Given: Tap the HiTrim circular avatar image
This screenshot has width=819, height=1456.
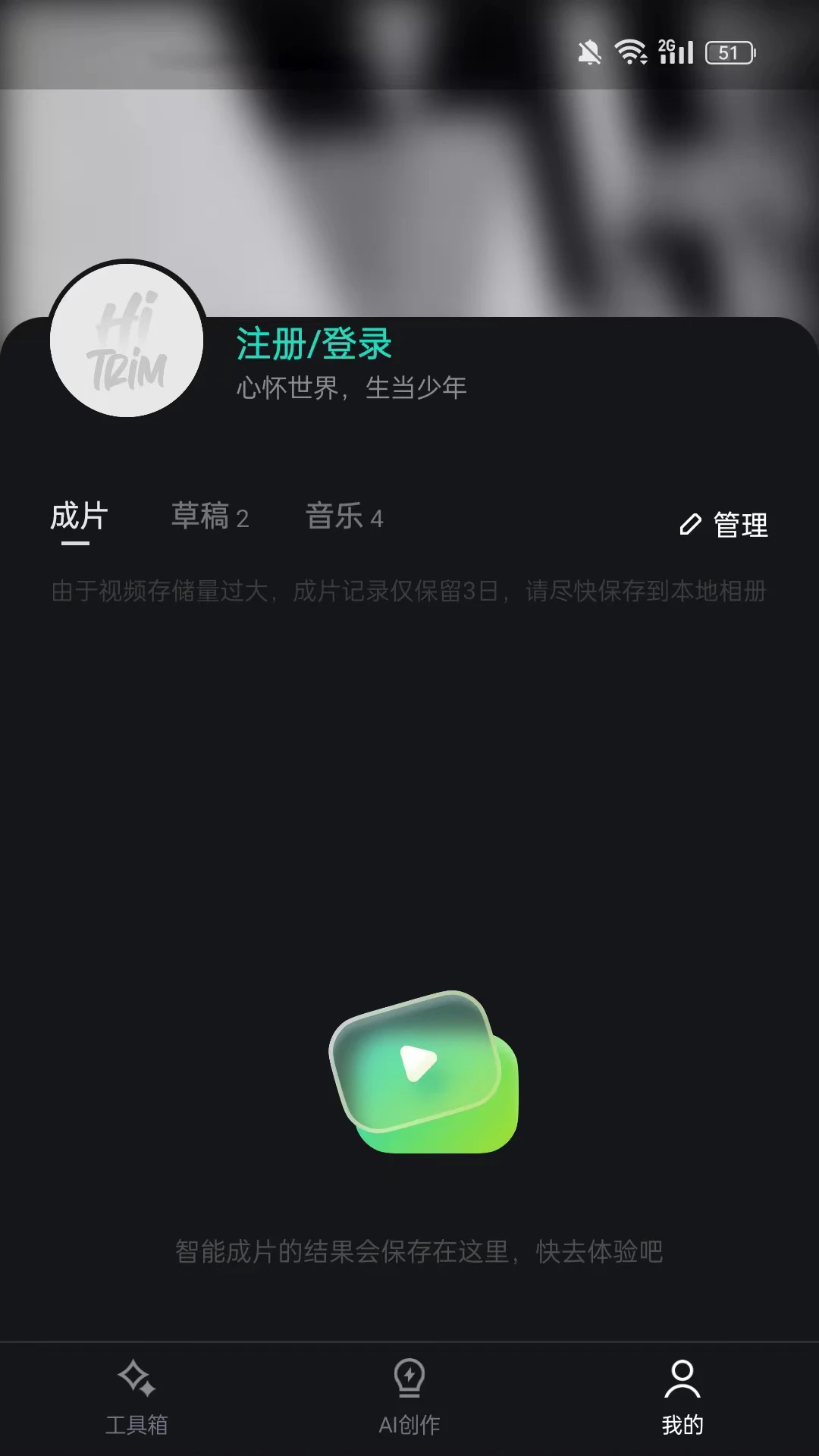Looking at the screenshot, I should (x=127, y=340).
